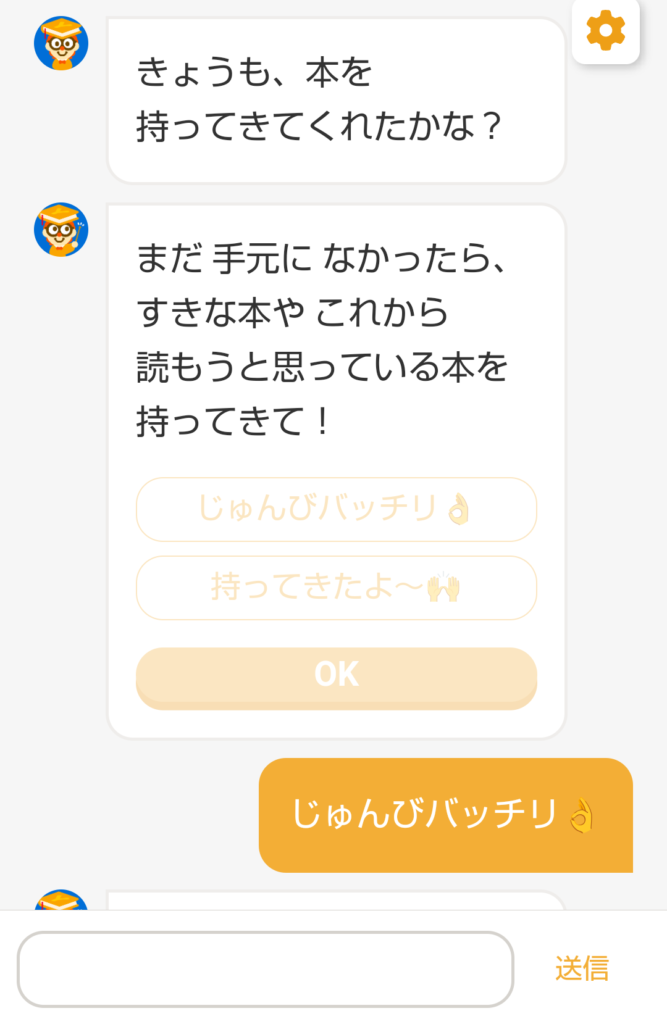Tap 送信 to send the message
Image resolution: width=667 pixels, height=1024 pixels.
(x=582, y=968)
